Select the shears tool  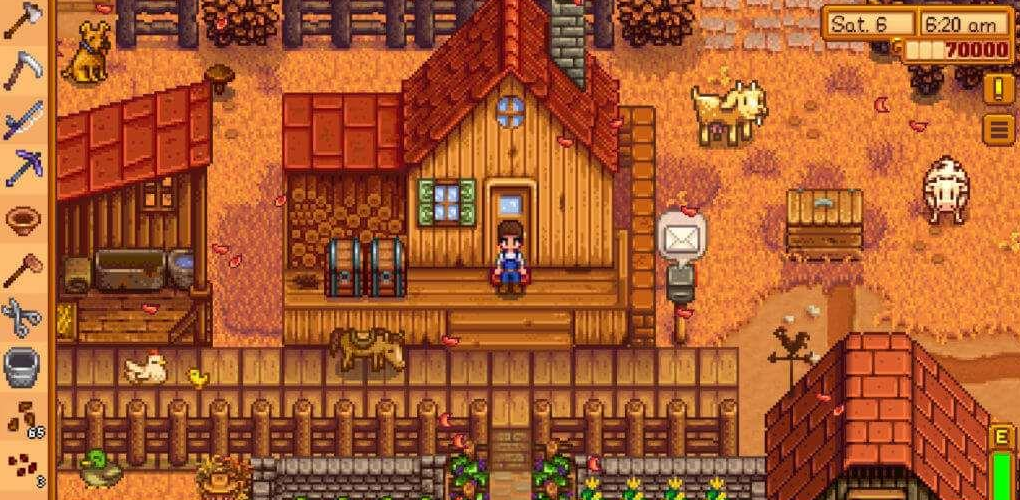(22, 317)
